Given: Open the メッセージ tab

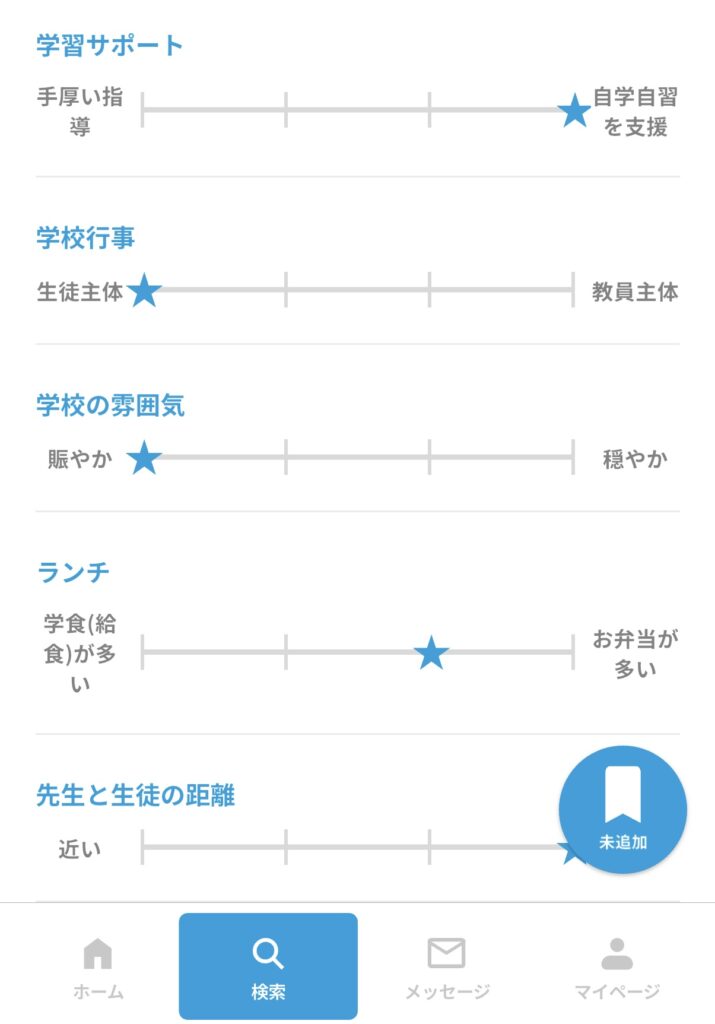Looking at the screenshot, I should [x=447, y=967].
